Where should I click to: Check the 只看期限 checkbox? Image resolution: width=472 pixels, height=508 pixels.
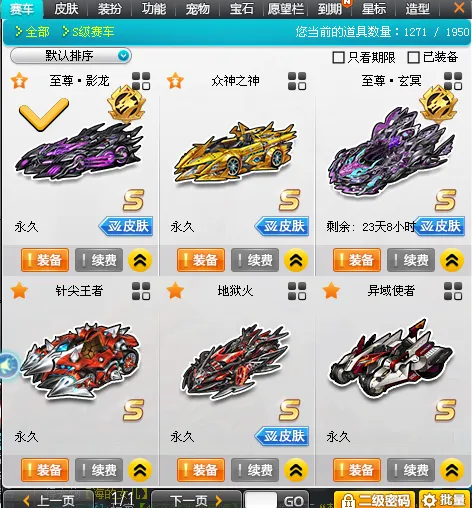coord(338,57)
